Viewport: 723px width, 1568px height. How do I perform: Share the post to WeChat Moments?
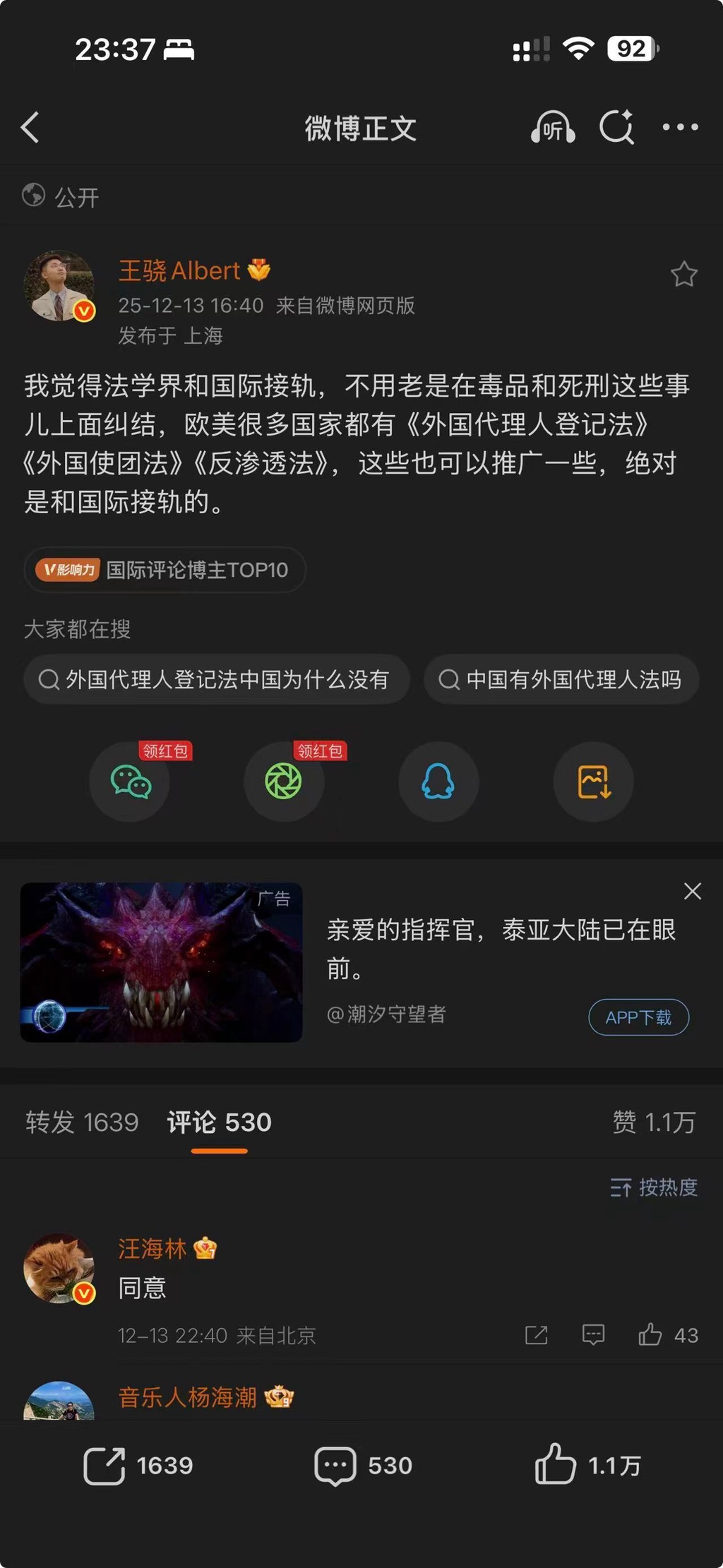pyautogui.click(x=284, y=782)
